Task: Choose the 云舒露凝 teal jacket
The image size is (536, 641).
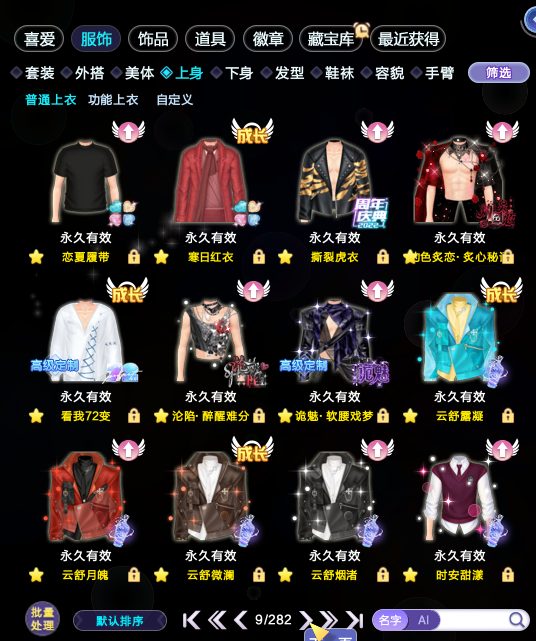Action: (x=460, y=341)
